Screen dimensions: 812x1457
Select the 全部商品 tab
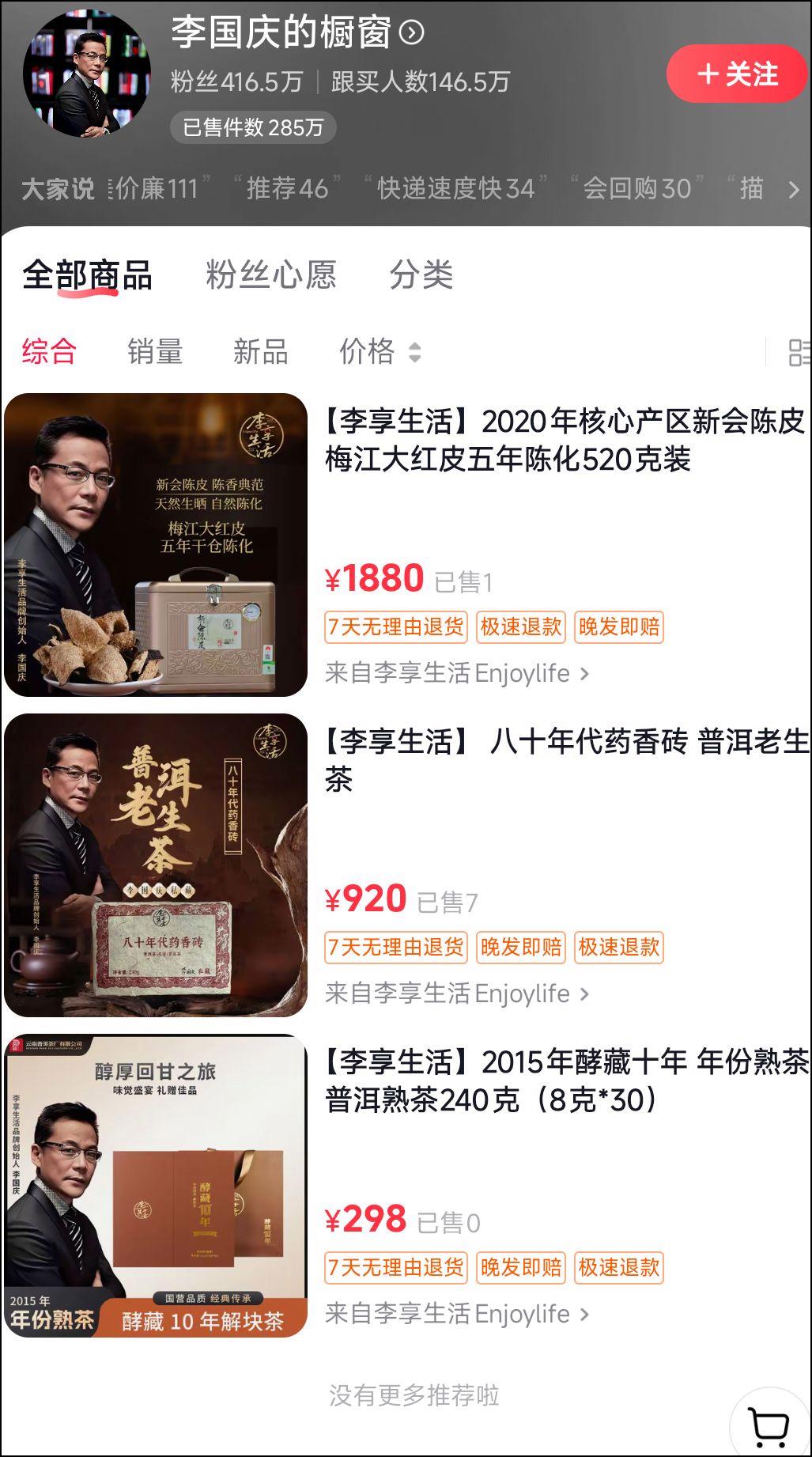(x=87, y=274)
